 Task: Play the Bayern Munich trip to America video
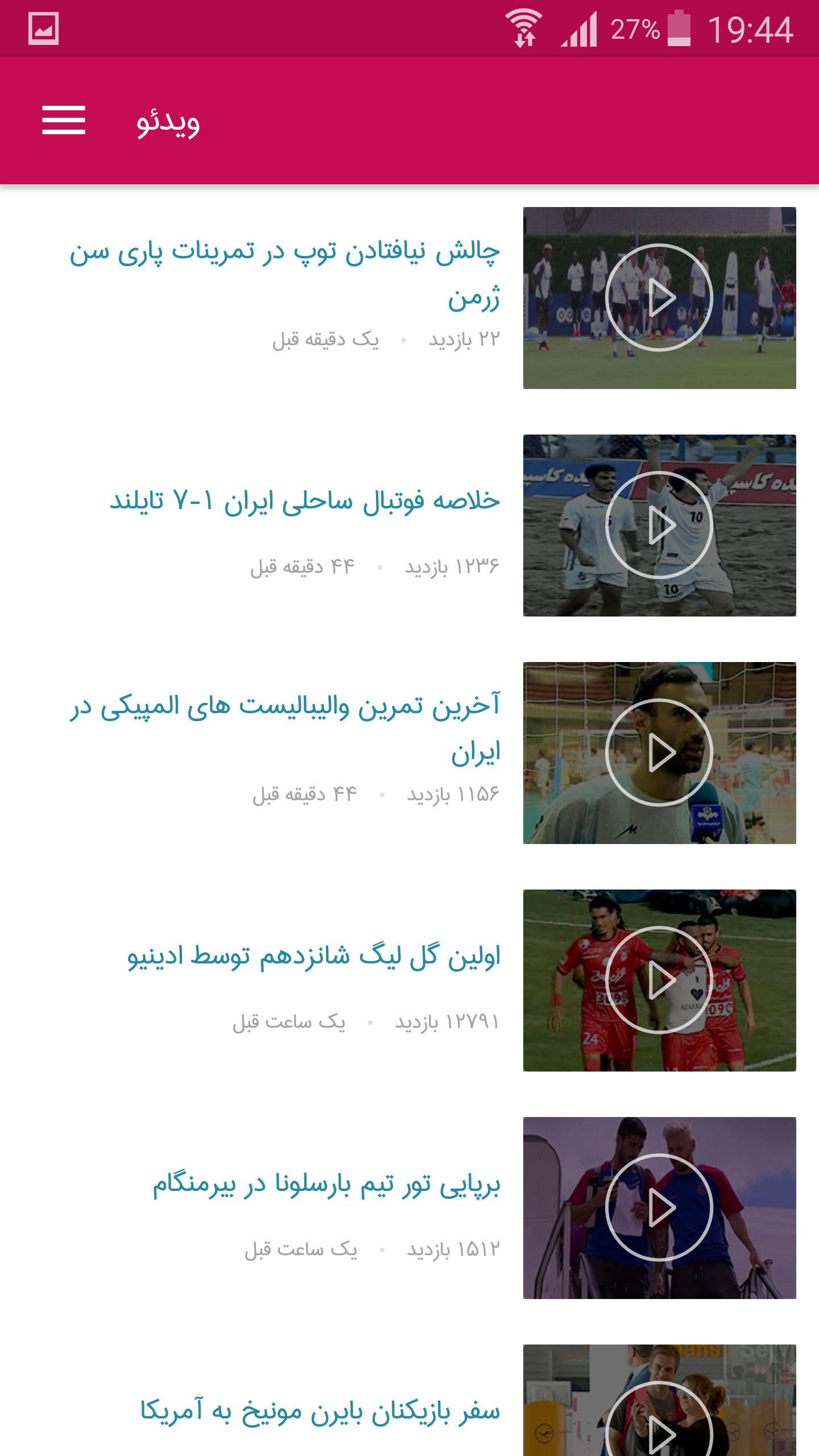tap(659, 1400)
